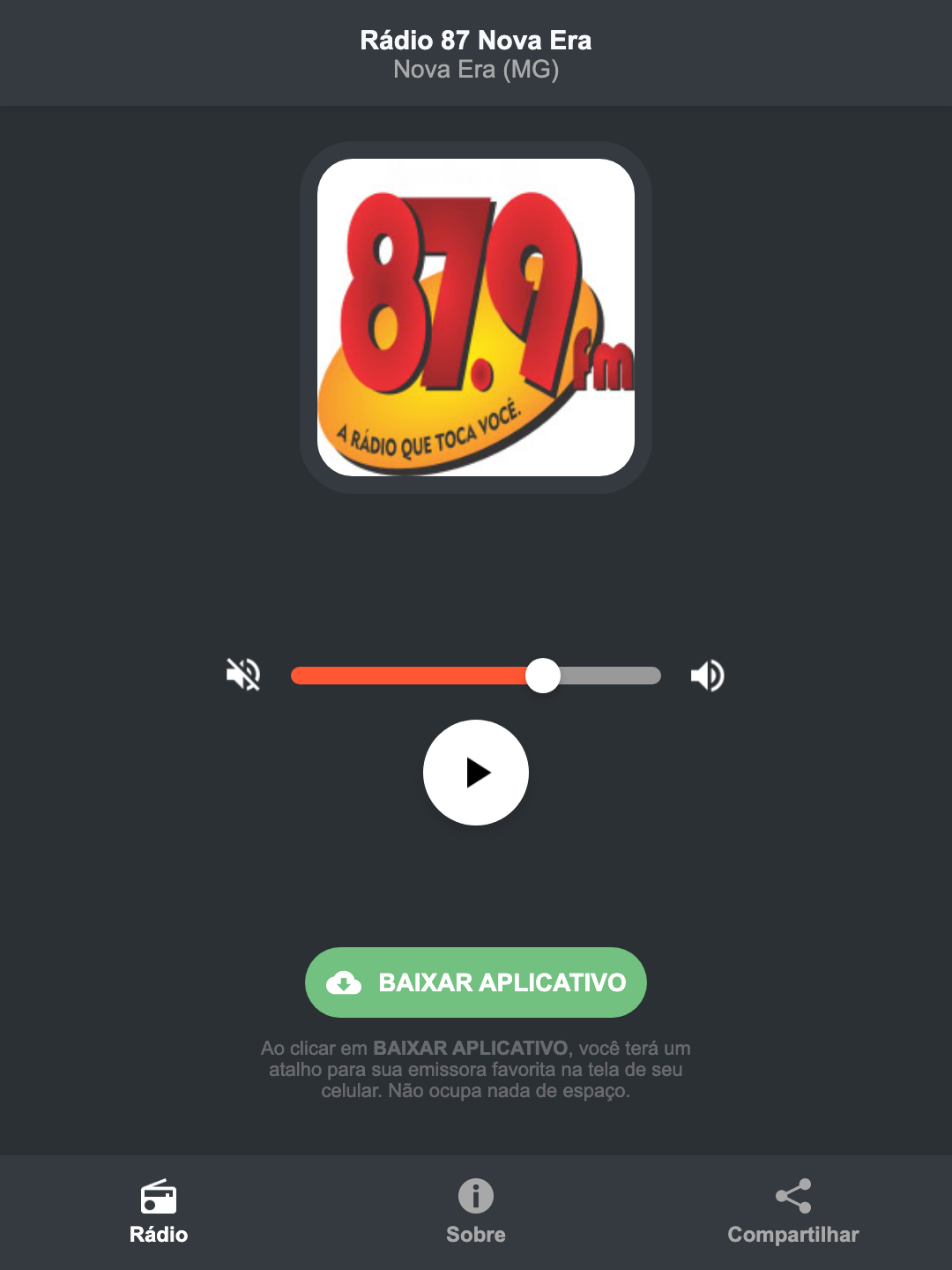Select the Rádio tab
Image resolution: width=952 pixels, height=1270 pixels.
click(x=159, y=1234)
